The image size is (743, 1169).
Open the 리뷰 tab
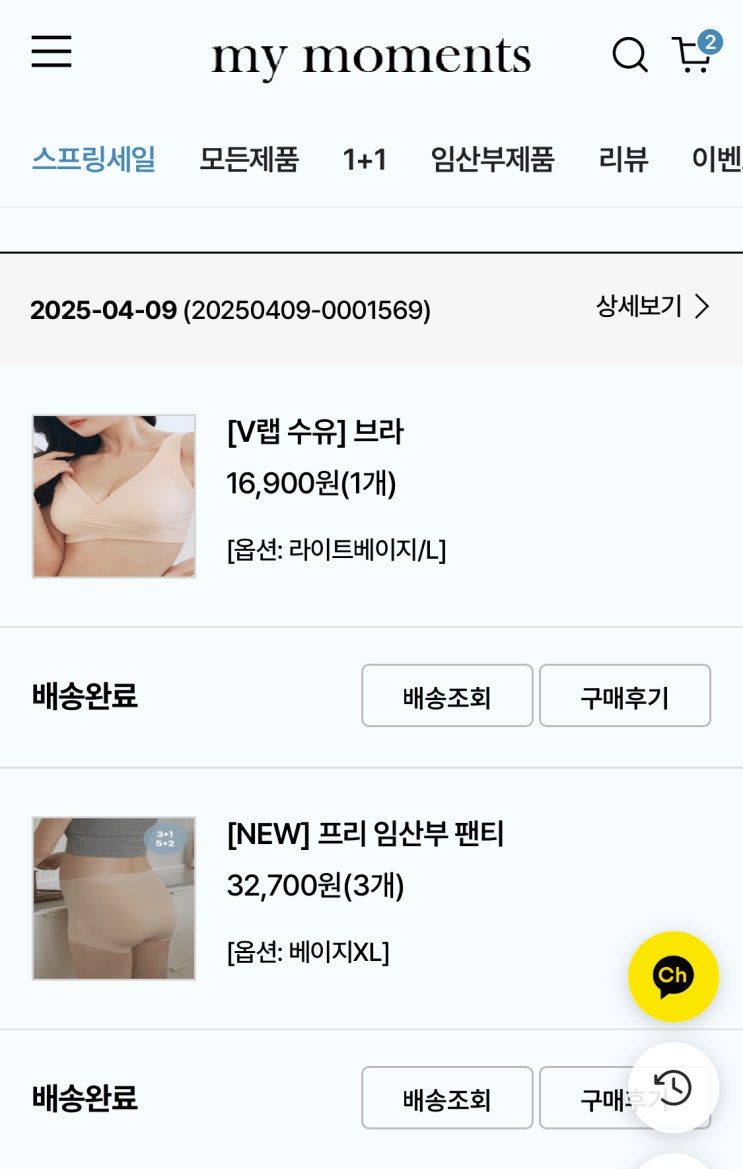(x=623, y=159)
